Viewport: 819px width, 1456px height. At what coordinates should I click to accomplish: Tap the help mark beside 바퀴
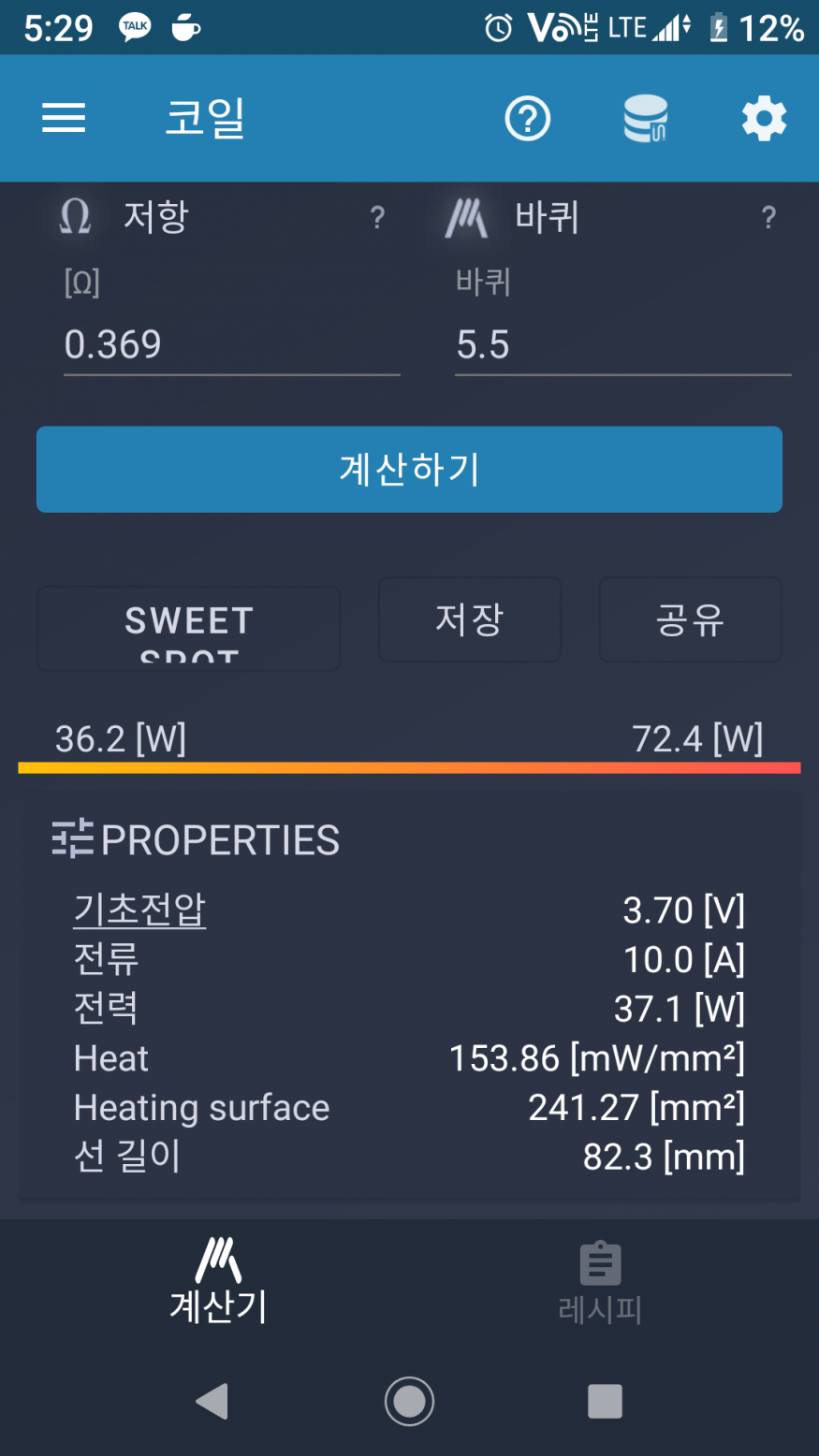(768, 218)
